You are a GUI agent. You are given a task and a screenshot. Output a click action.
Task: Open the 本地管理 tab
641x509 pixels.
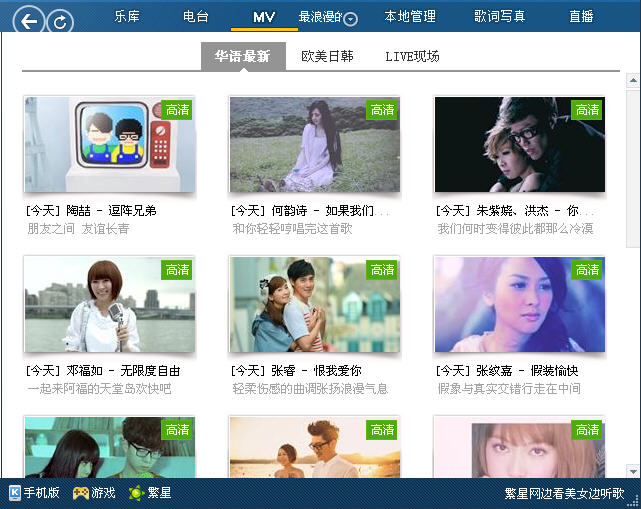click(410, 16)
